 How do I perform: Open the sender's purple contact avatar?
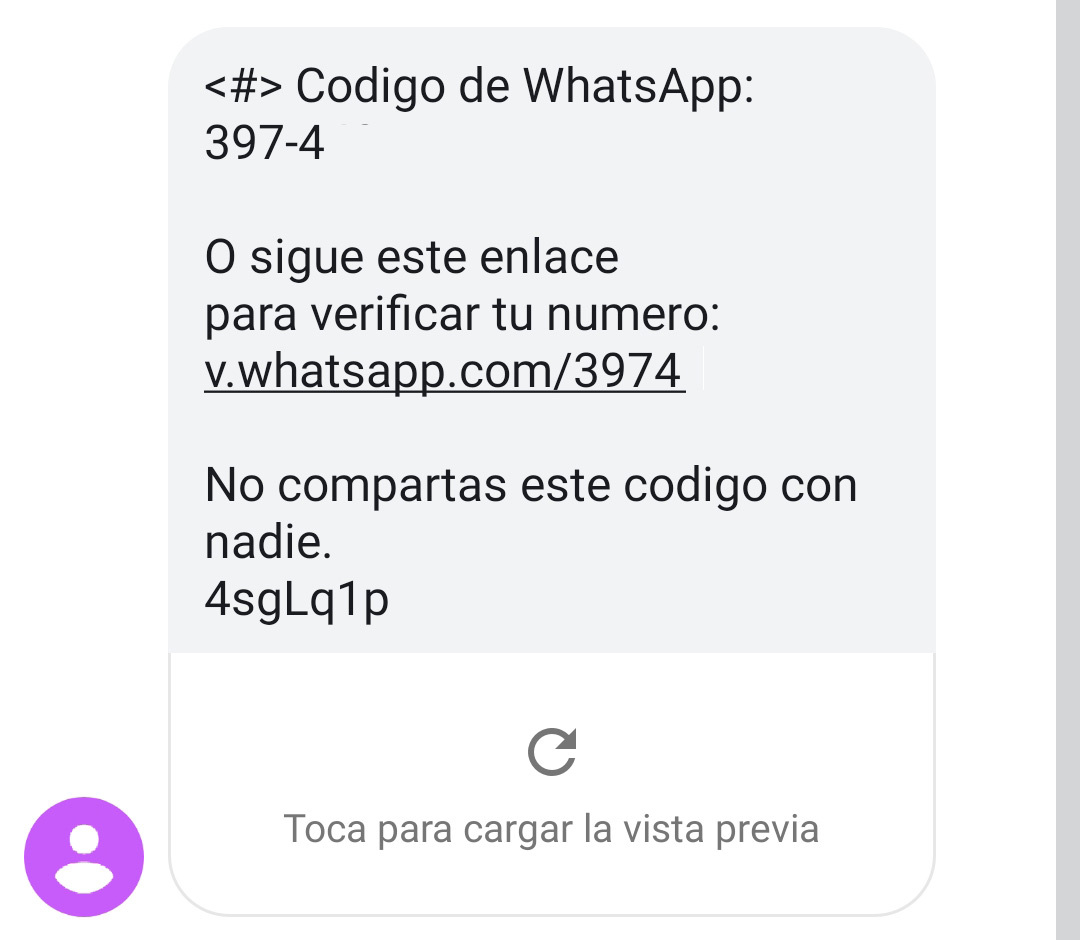84,857
